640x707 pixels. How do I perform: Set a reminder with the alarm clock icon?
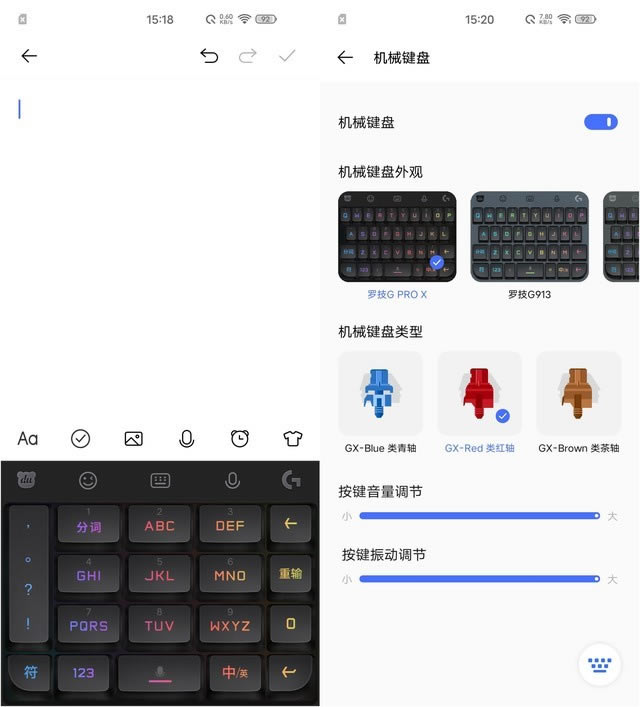[x=240, y=438]
